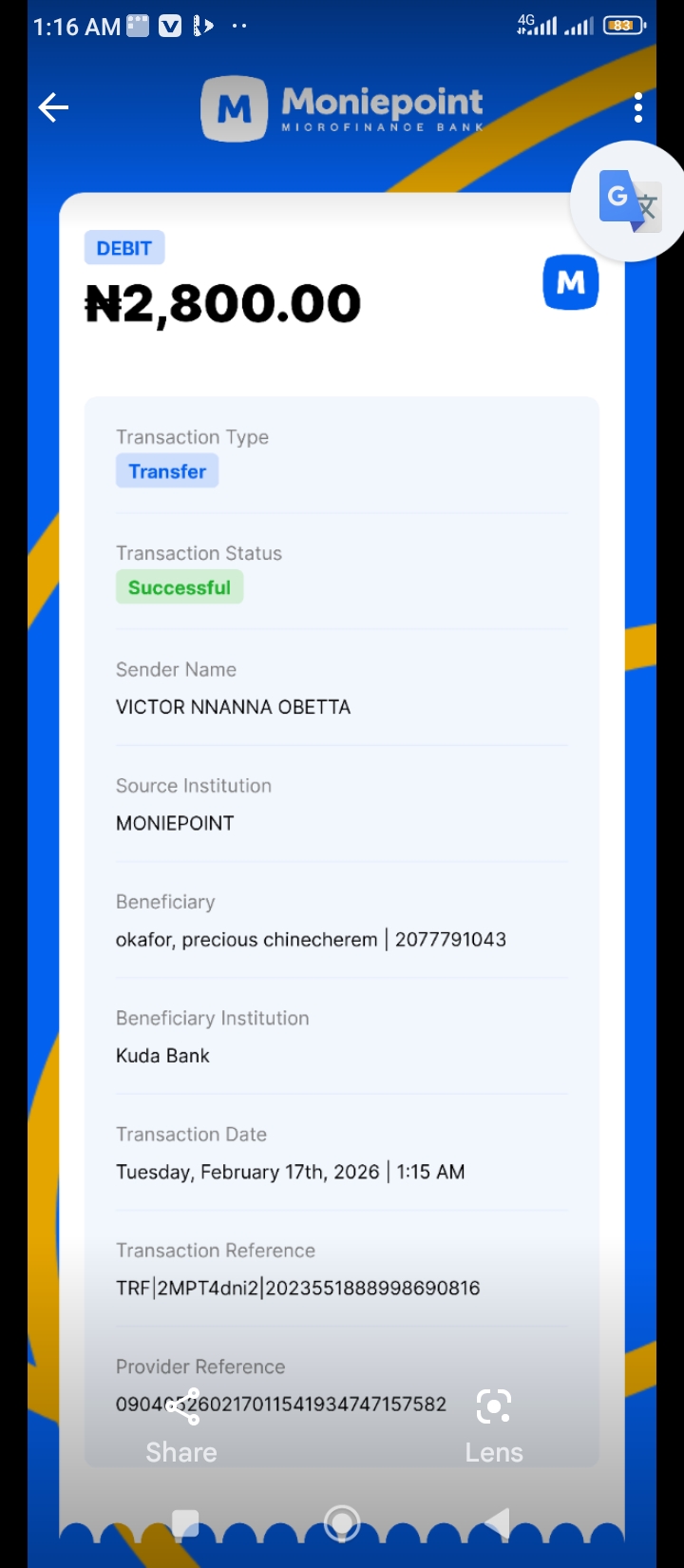
Task: Search the image with Lens
Action: point(494,1424)
